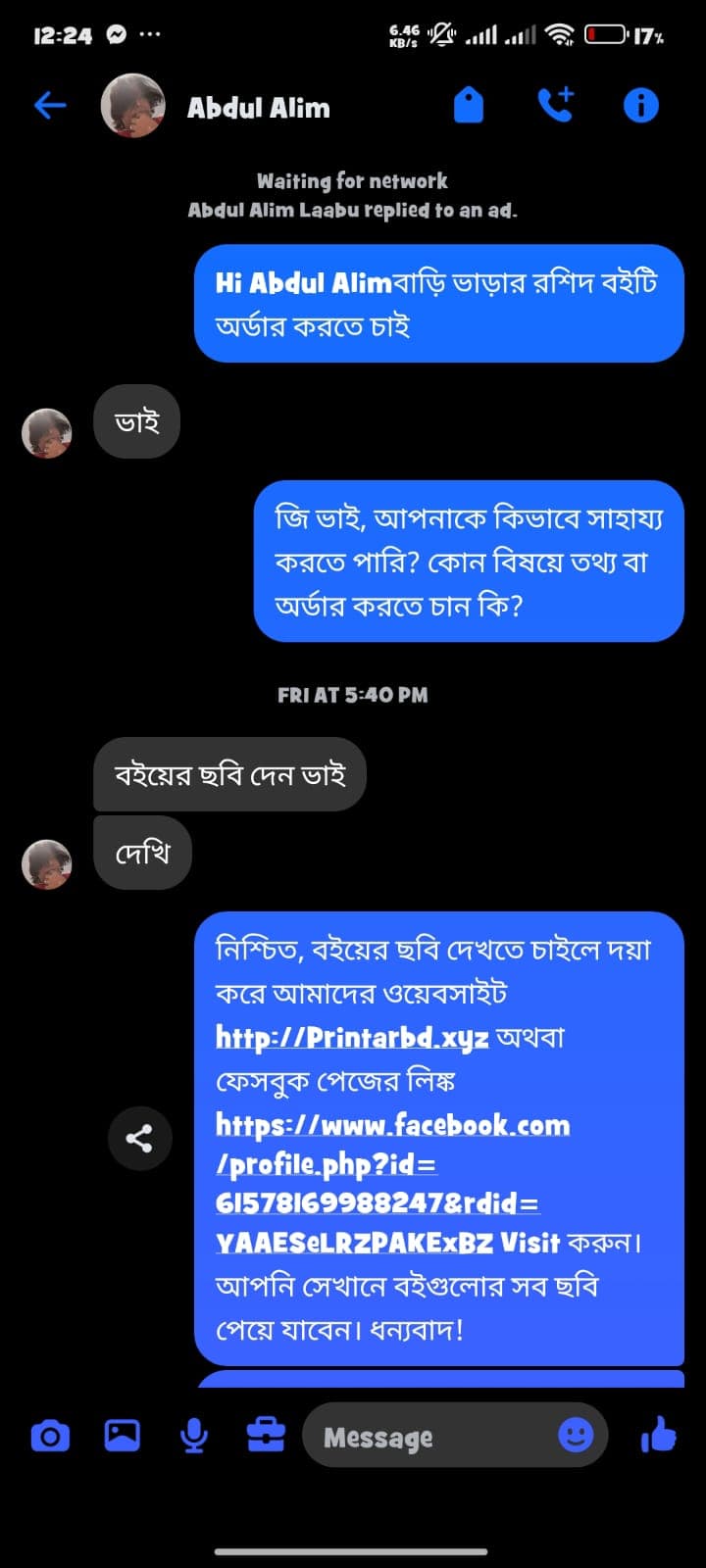Tap Abdul Alim's name in the header

pos(259,108)
